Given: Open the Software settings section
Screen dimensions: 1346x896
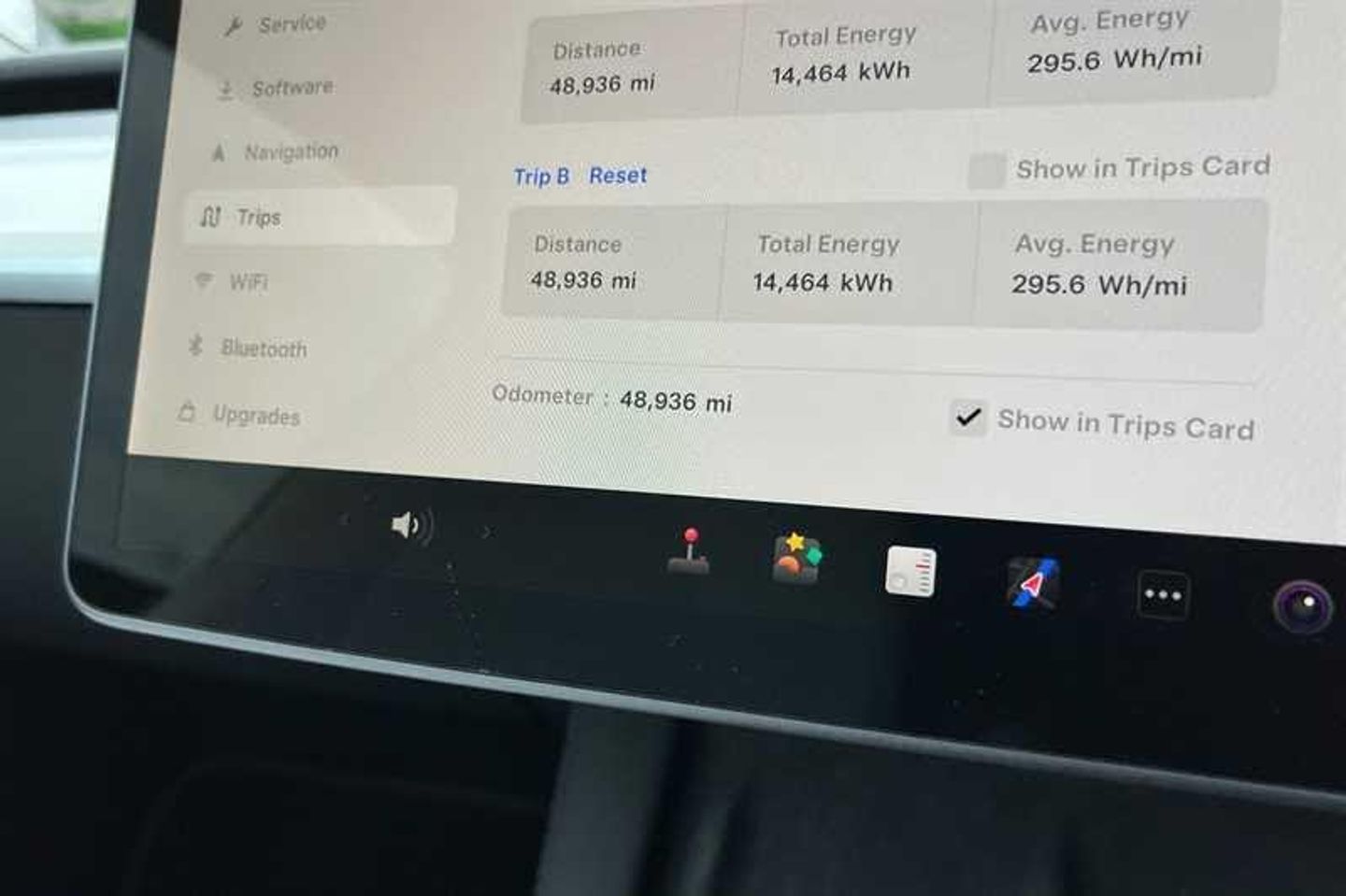Looking at the screenshot, I should pyautogui.click(x=291, y=88).
